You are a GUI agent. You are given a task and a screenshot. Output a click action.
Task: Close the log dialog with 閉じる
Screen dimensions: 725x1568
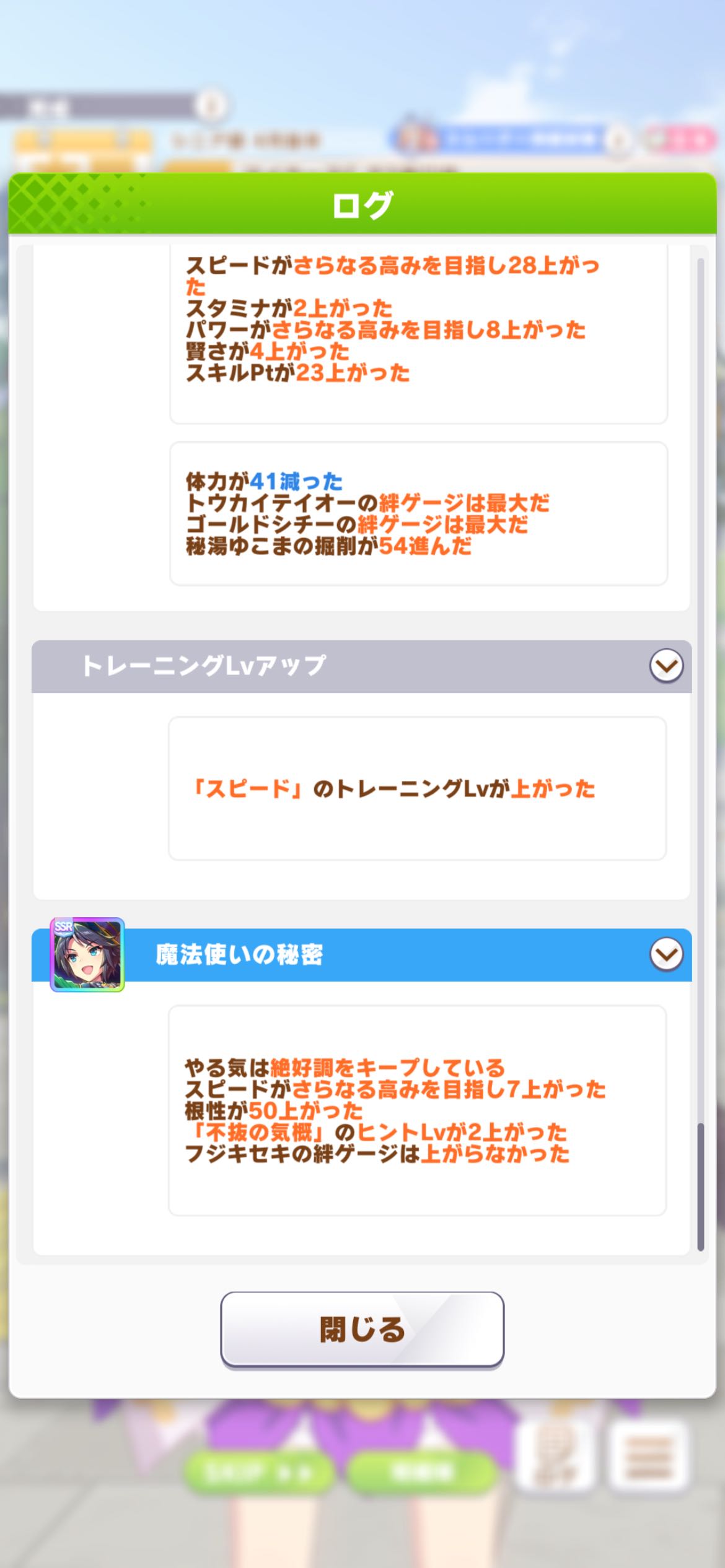point(362,1328)
